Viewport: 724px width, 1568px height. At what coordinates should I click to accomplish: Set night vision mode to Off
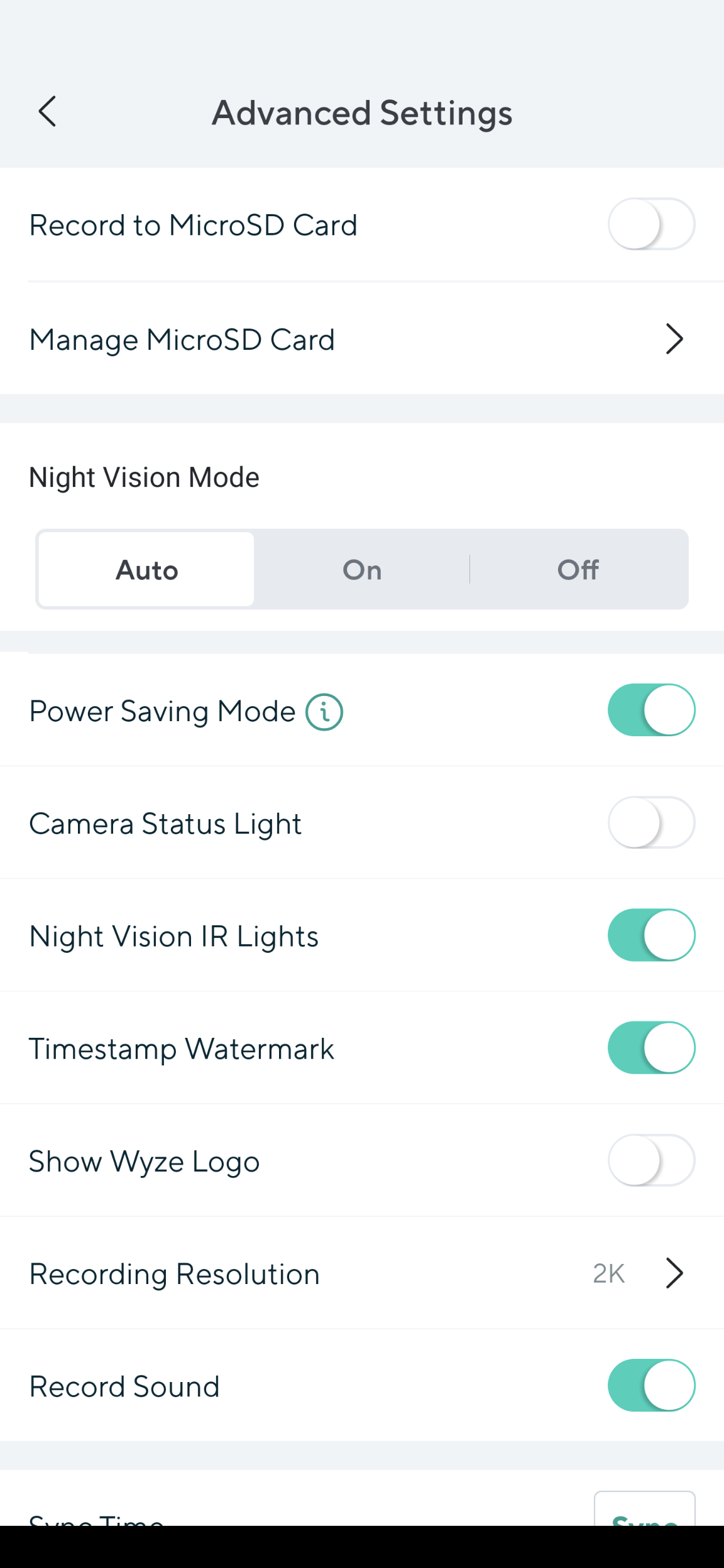click(x=578, y=570)
